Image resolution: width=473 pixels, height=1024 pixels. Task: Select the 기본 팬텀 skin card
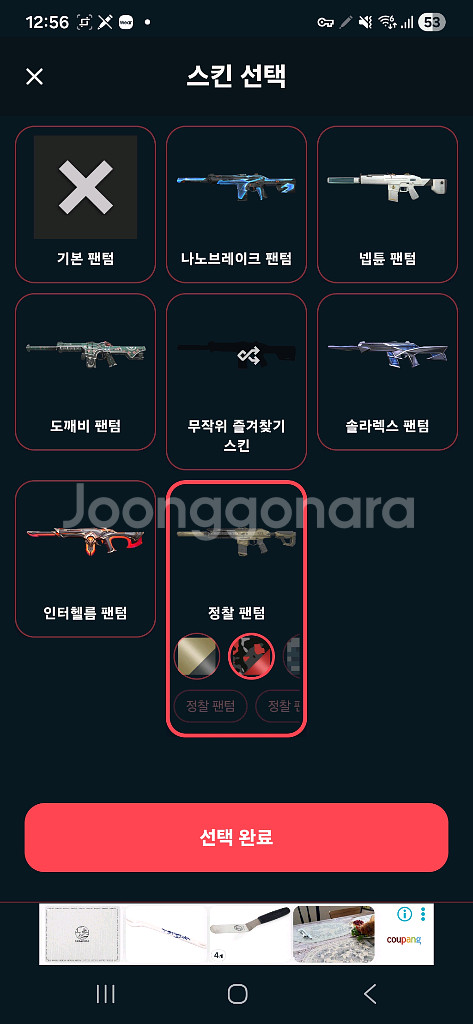(86, 204)
